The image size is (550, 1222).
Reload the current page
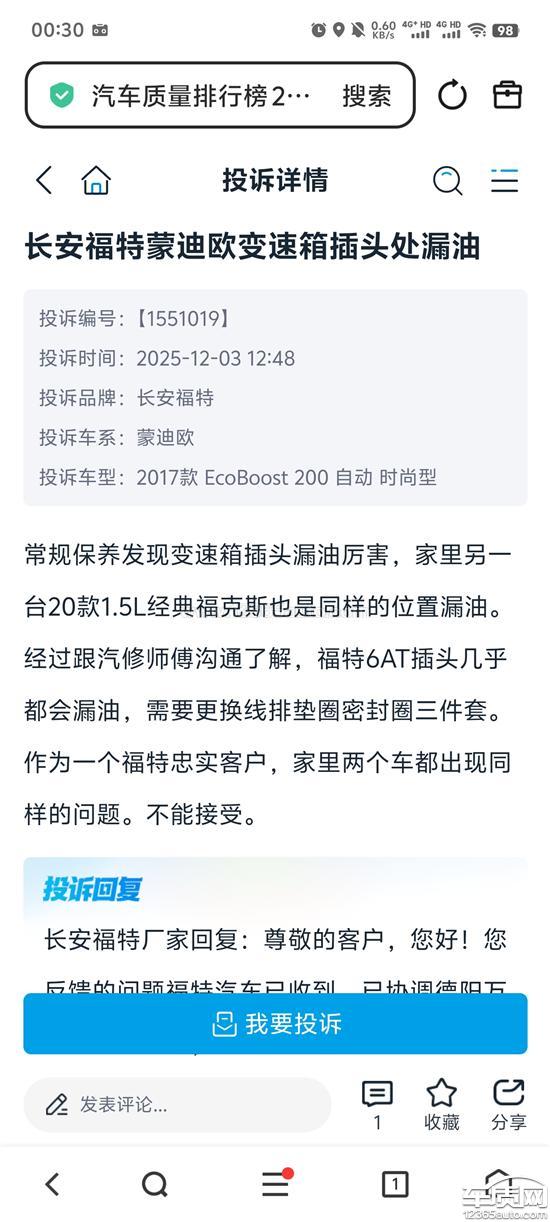click(x=452, y=95)
